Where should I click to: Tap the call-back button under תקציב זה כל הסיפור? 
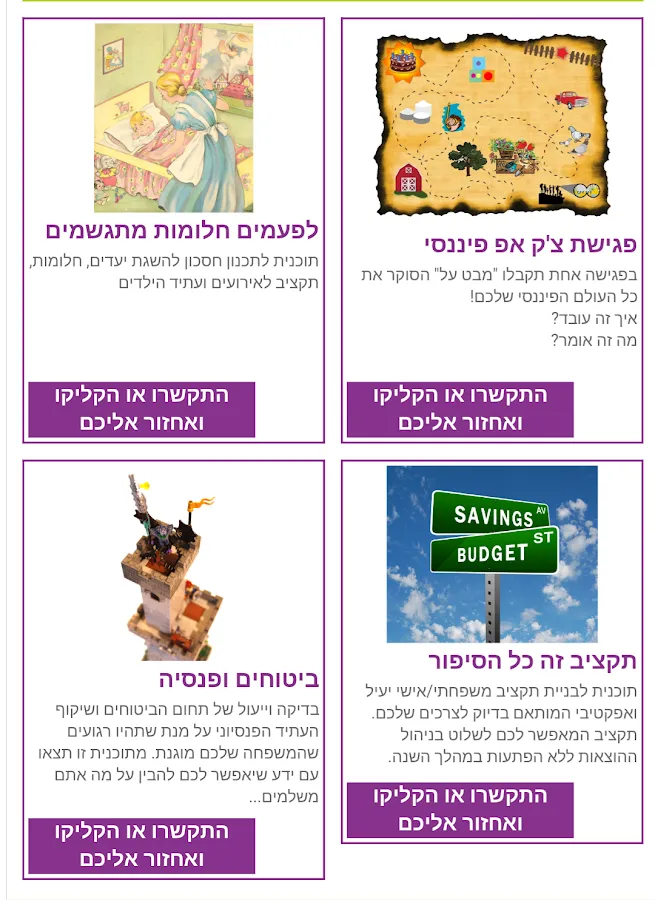click(x=460, y=810)
